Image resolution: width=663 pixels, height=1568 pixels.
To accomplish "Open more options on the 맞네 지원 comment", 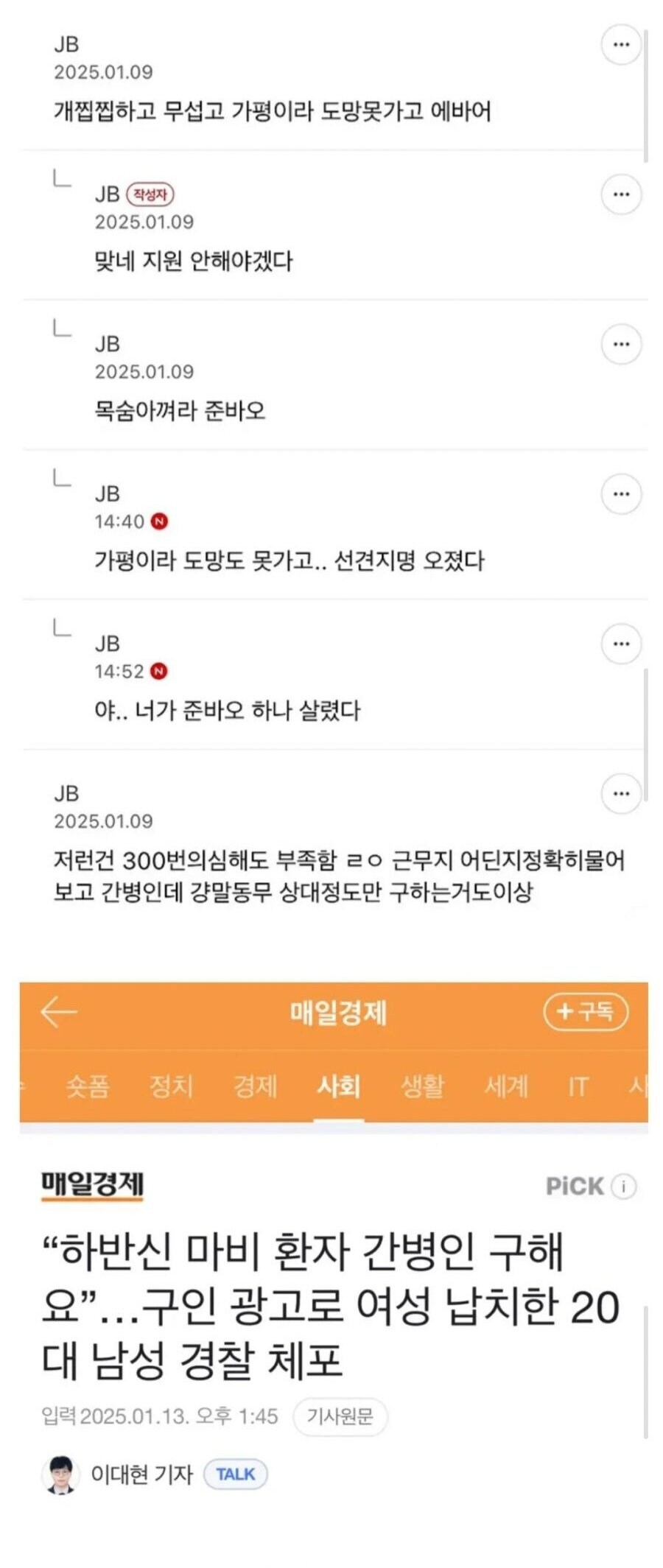I will pos(621,193).
